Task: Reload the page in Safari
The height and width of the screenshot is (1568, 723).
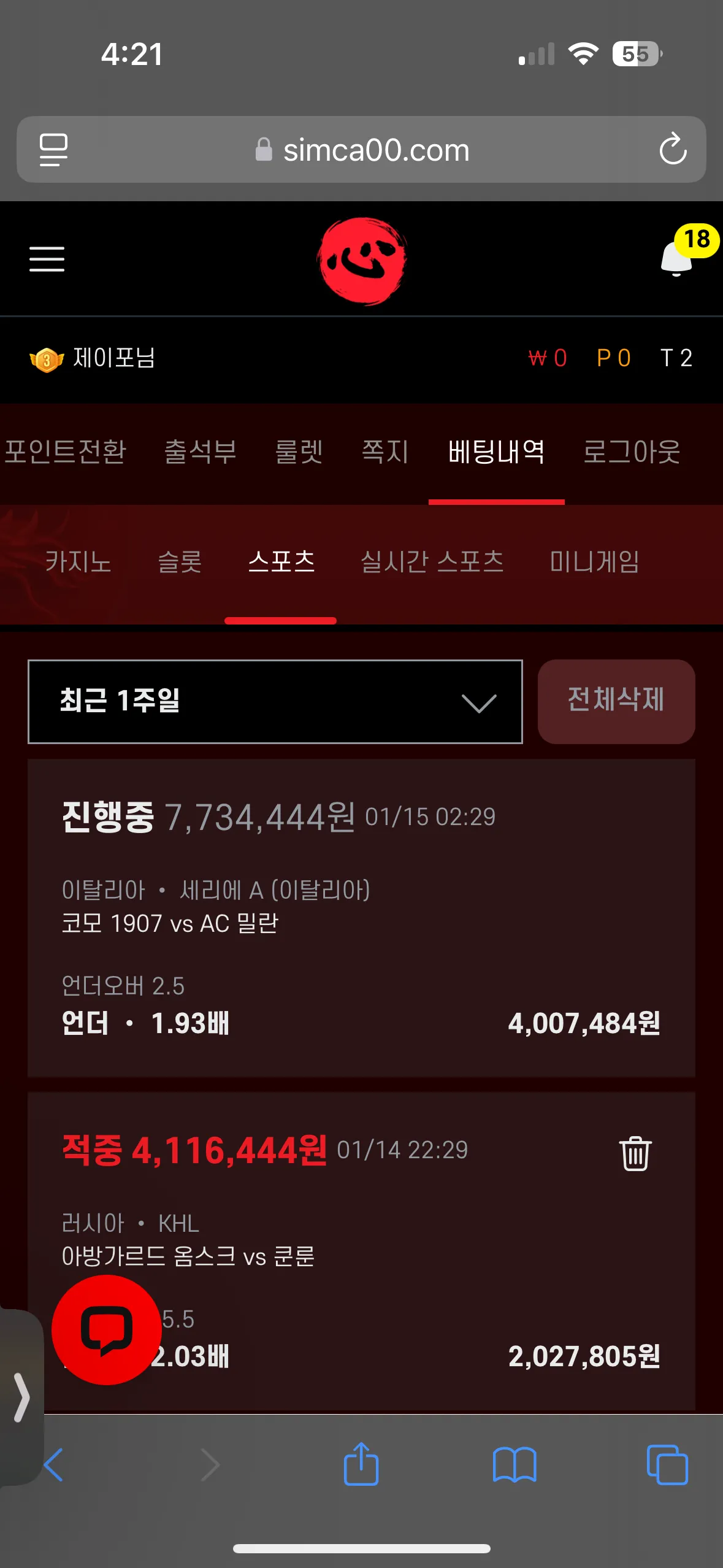Action: click(673, 150)
